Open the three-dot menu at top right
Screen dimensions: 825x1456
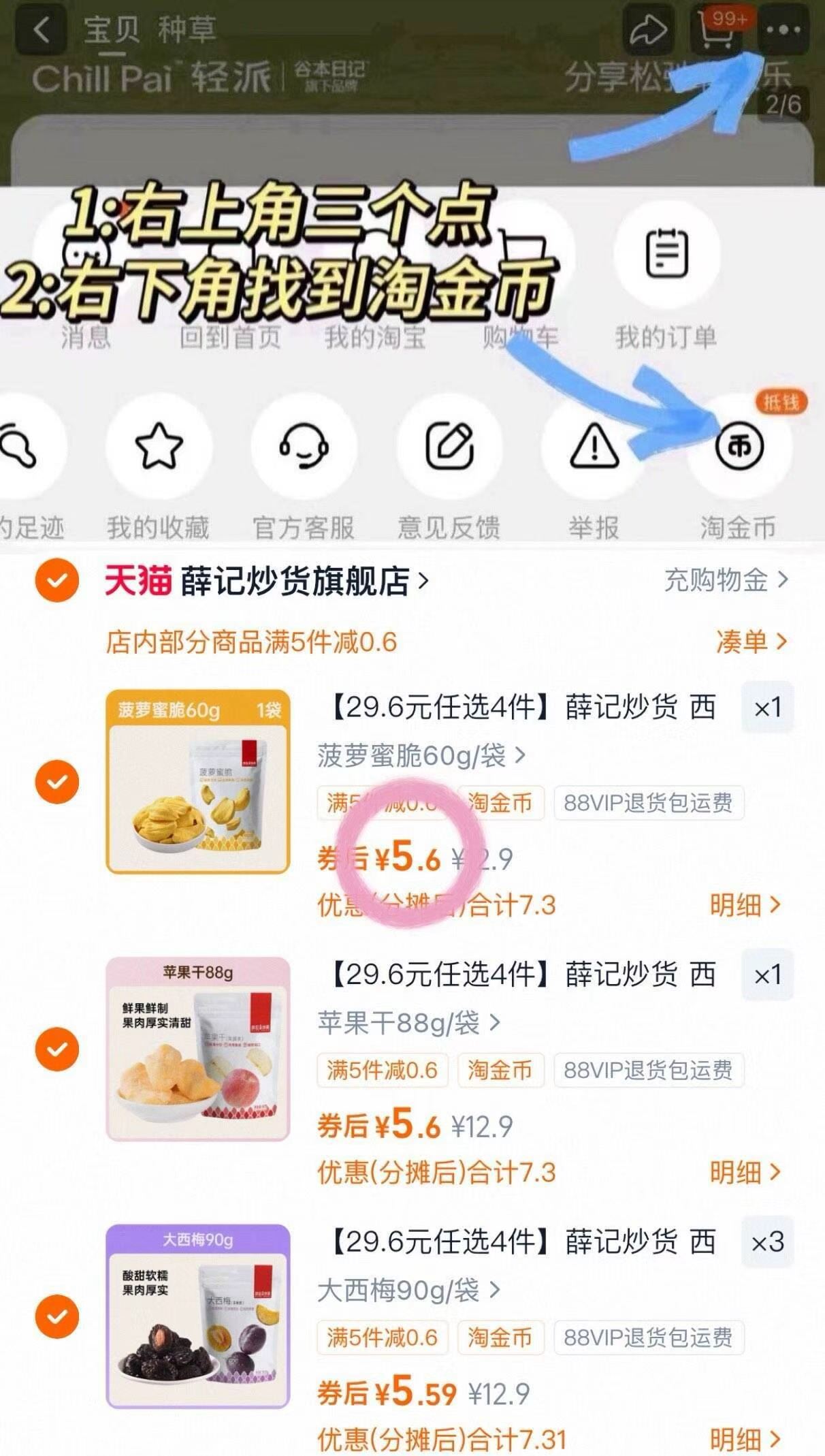point(784,29)
